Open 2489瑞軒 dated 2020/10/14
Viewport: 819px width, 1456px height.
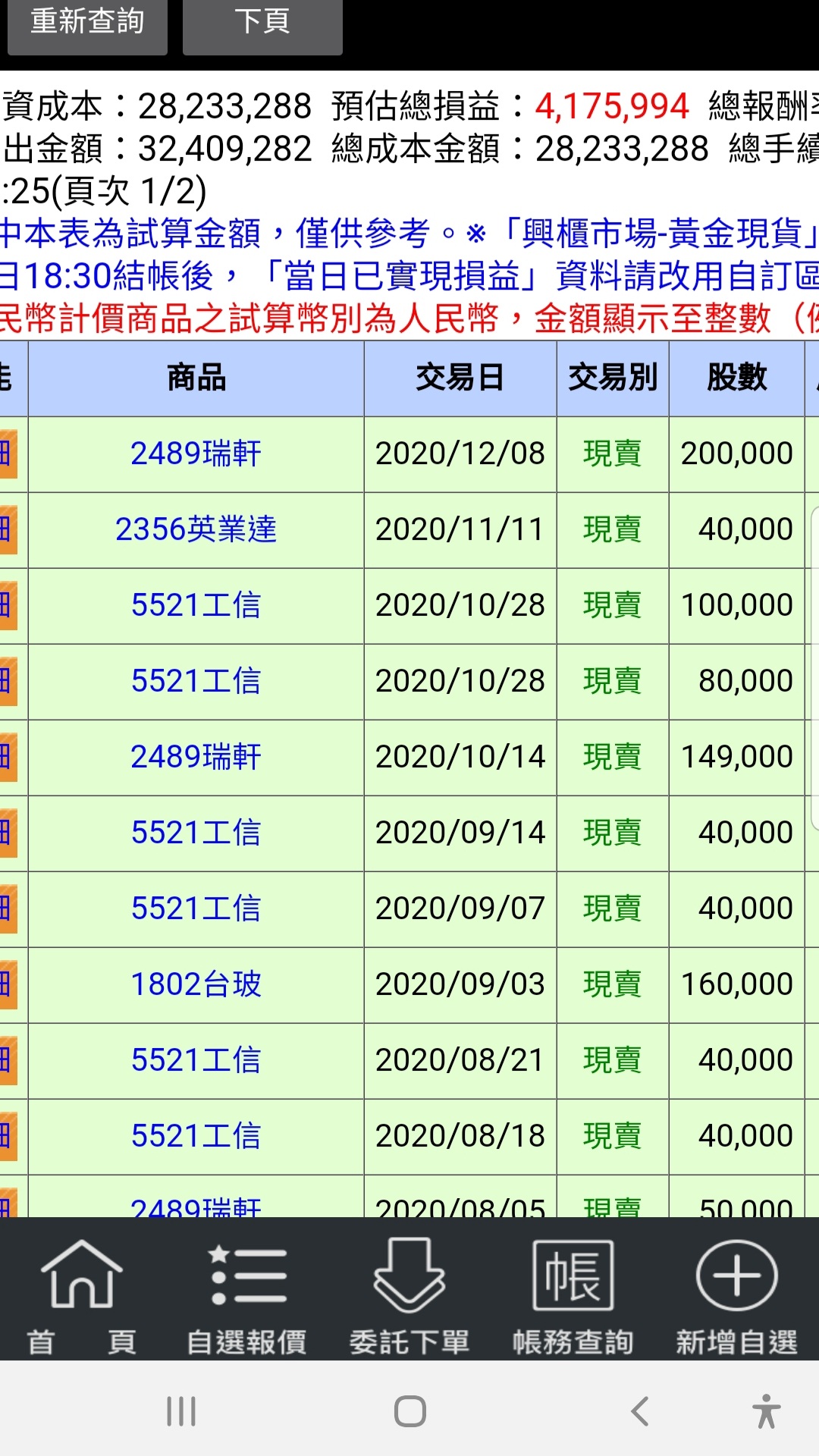pos(196,757)
